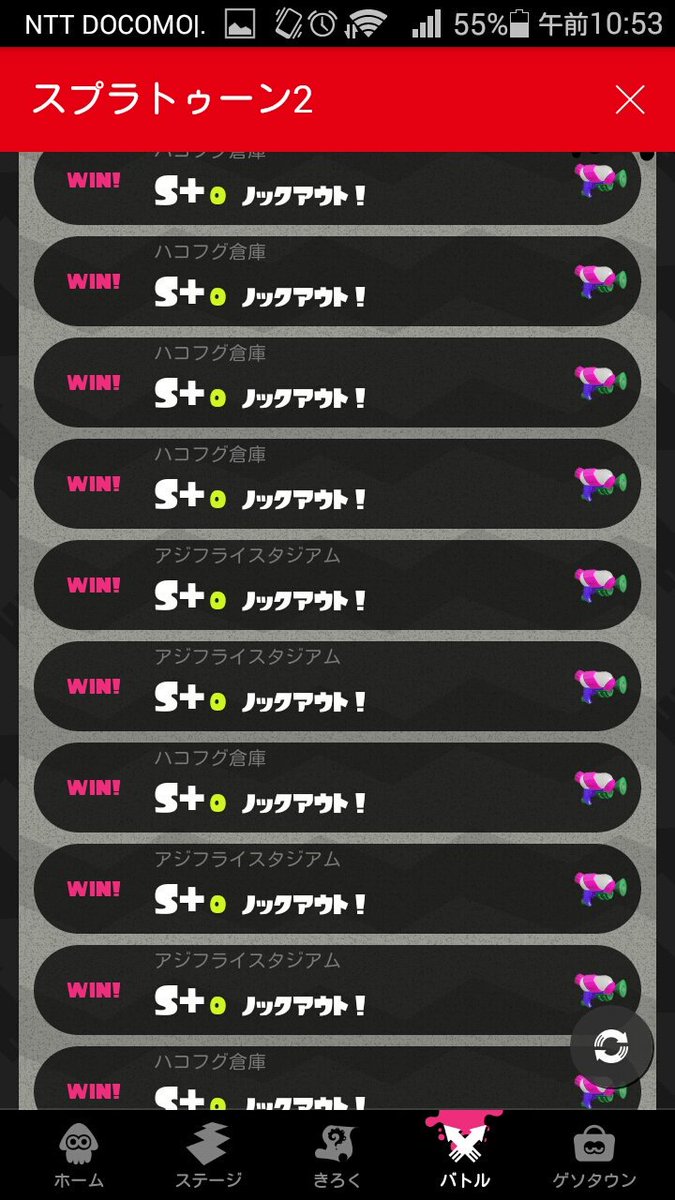Open the ステージ tab

pos(209,1153)
